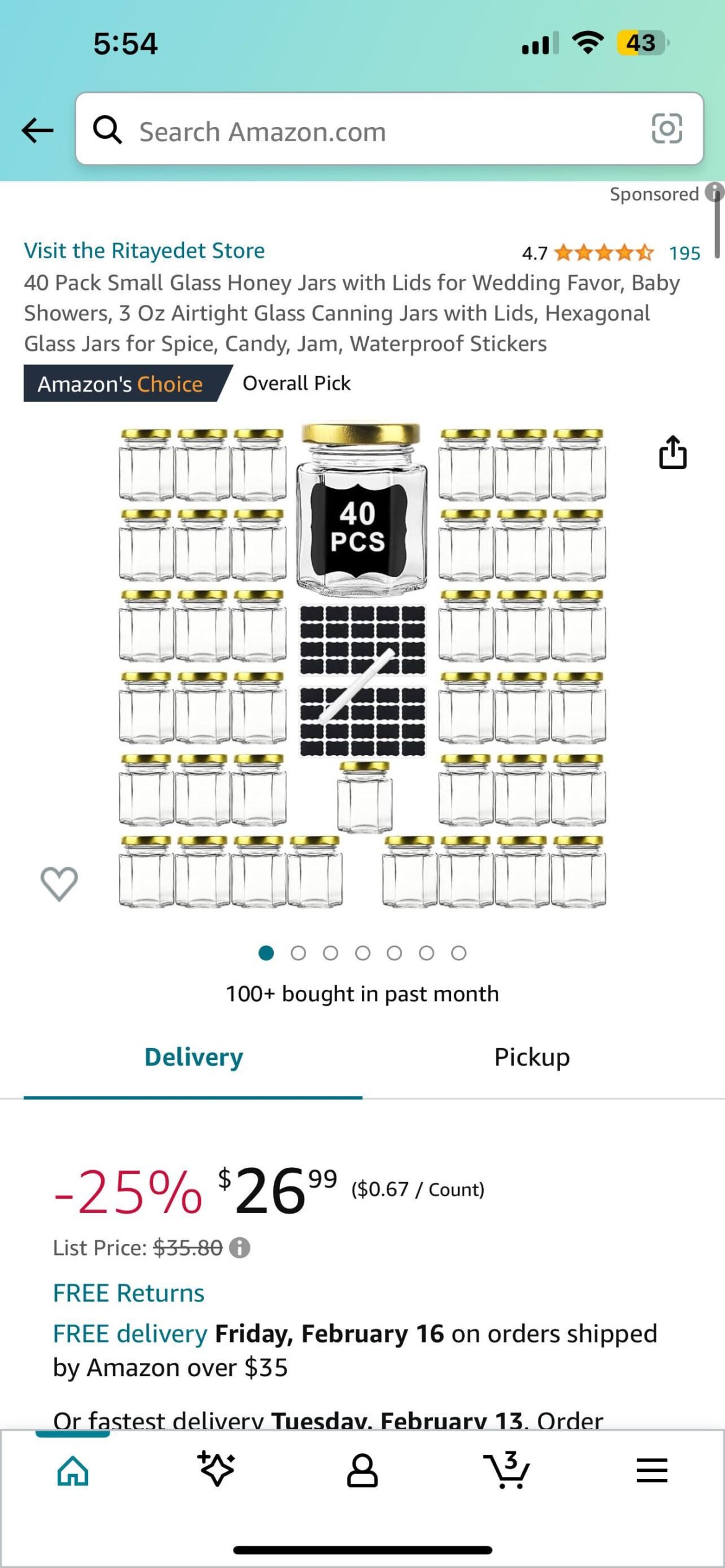
Task: Select the Delivery tab
Action: tap(191, 1057)
